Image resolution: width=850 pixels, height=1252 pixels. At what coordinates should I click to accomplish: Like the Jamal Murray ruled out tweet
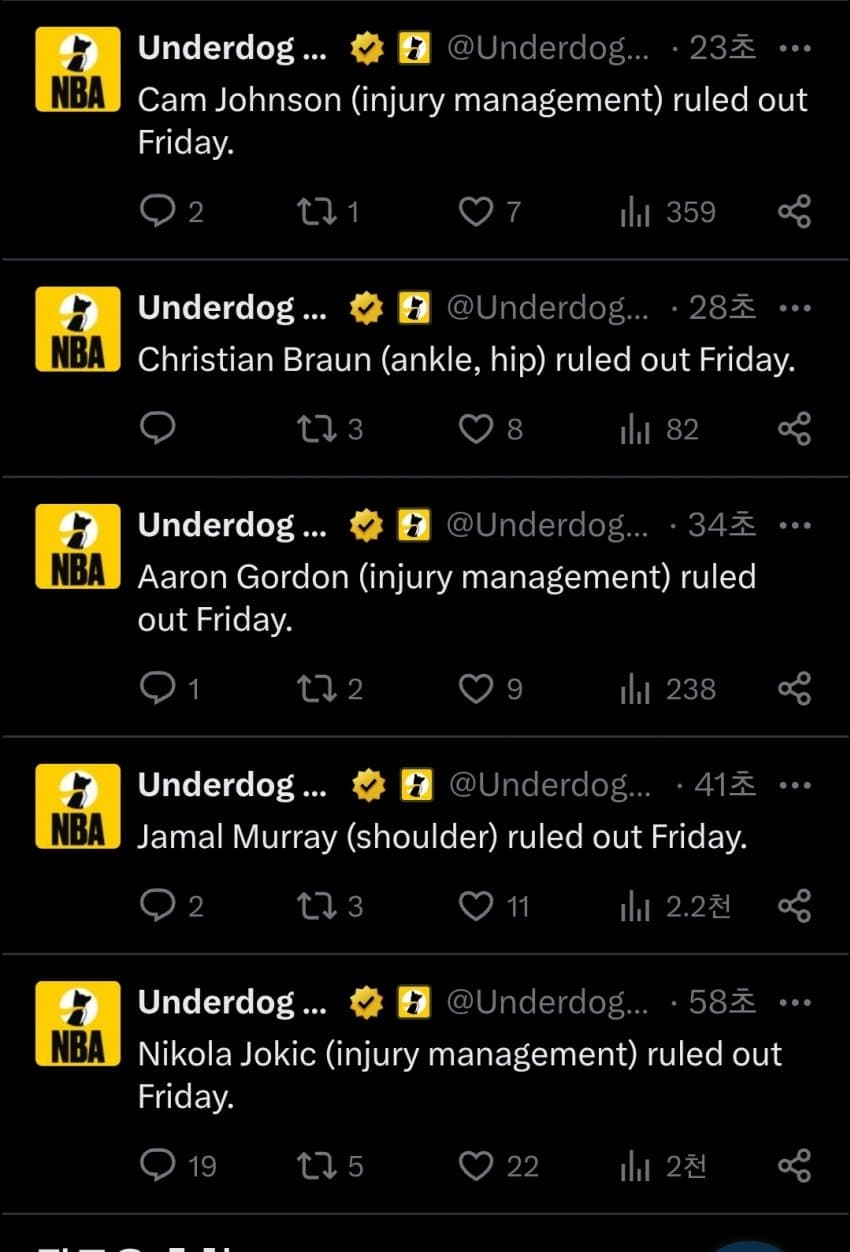pos(476,906)
